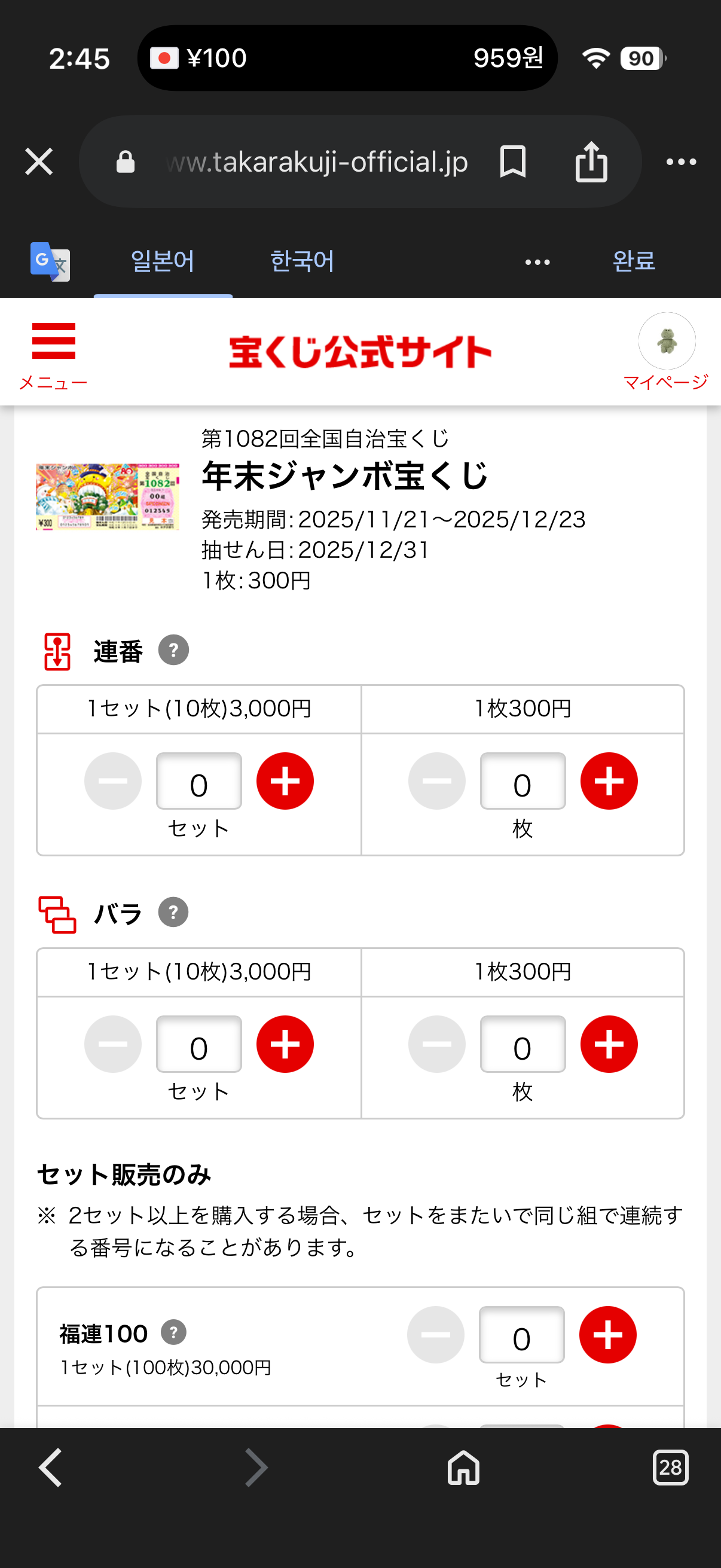Increase 連番 set quantity

pos(285,781)
